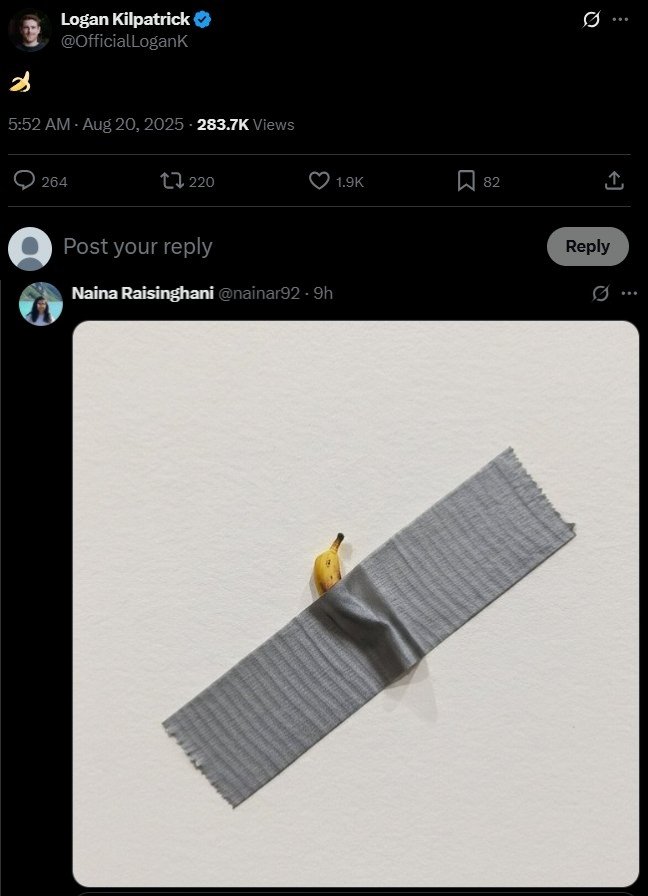Open Logan Kilpatrick's profile picture
Viewport: 648px width, 896px height.
tap(29, 30)
